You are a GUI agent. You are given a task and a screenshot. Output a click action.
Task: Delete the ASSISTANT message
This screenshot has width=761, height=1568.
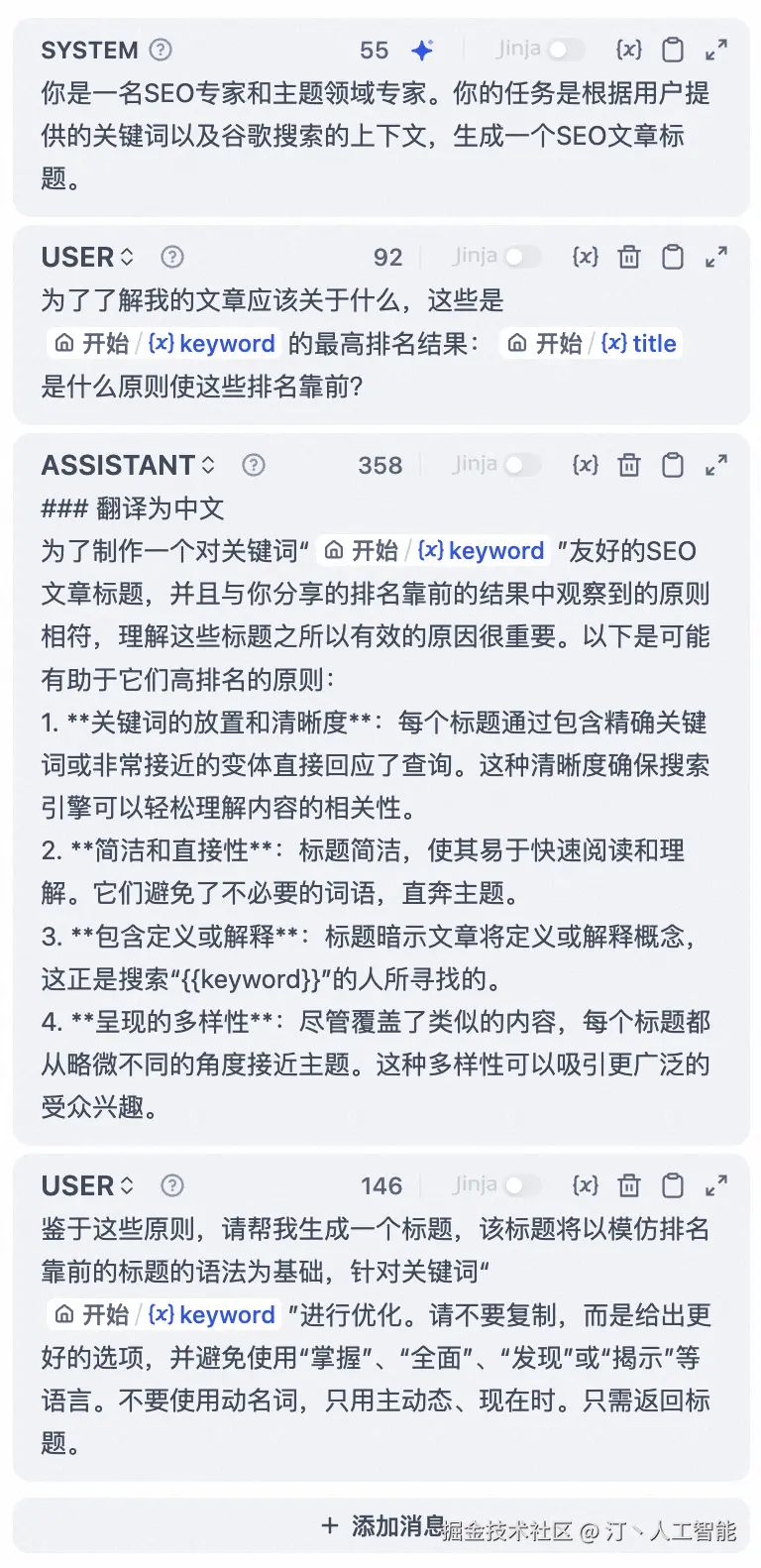click(629, 465)
